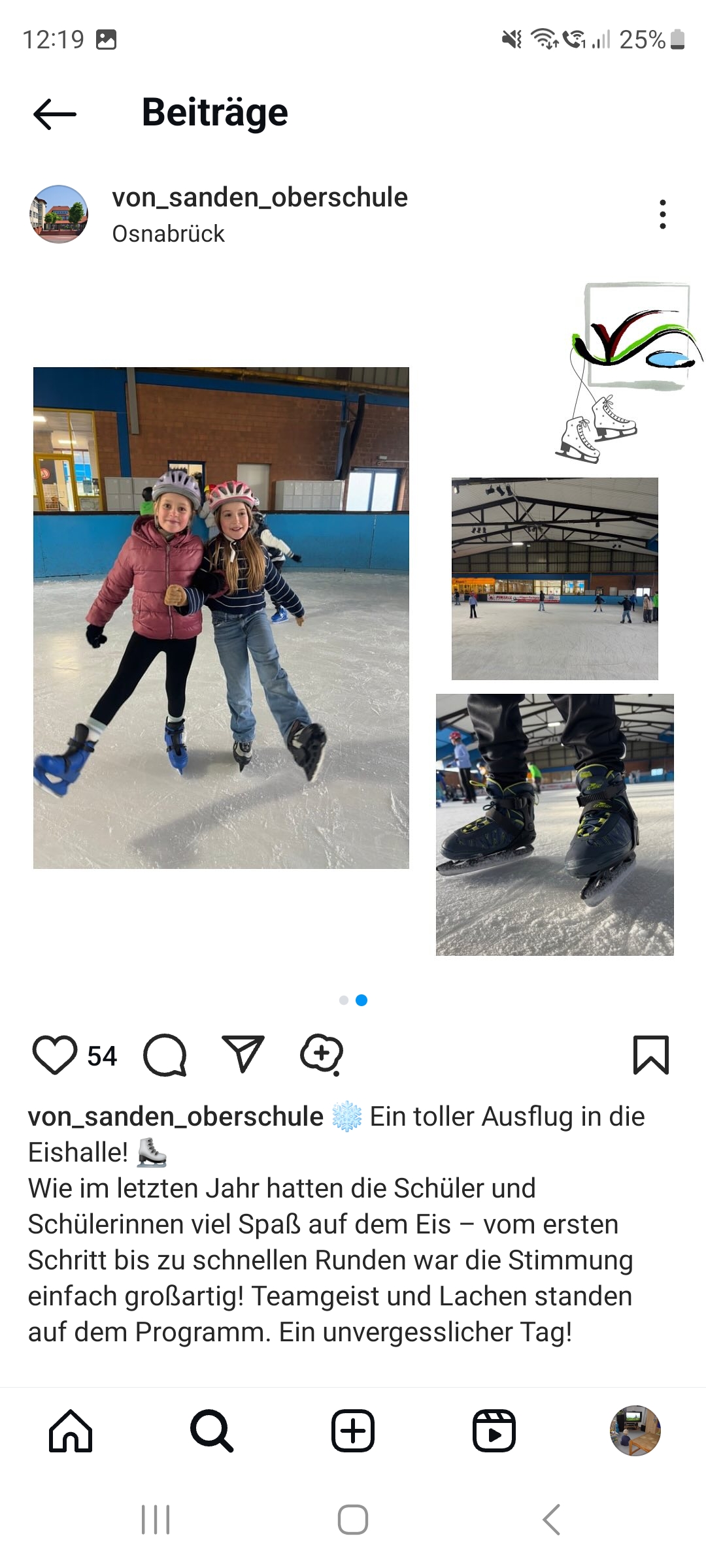706x1568 pixels.
Task: Open comments on this post
Action: [165, 1055]
